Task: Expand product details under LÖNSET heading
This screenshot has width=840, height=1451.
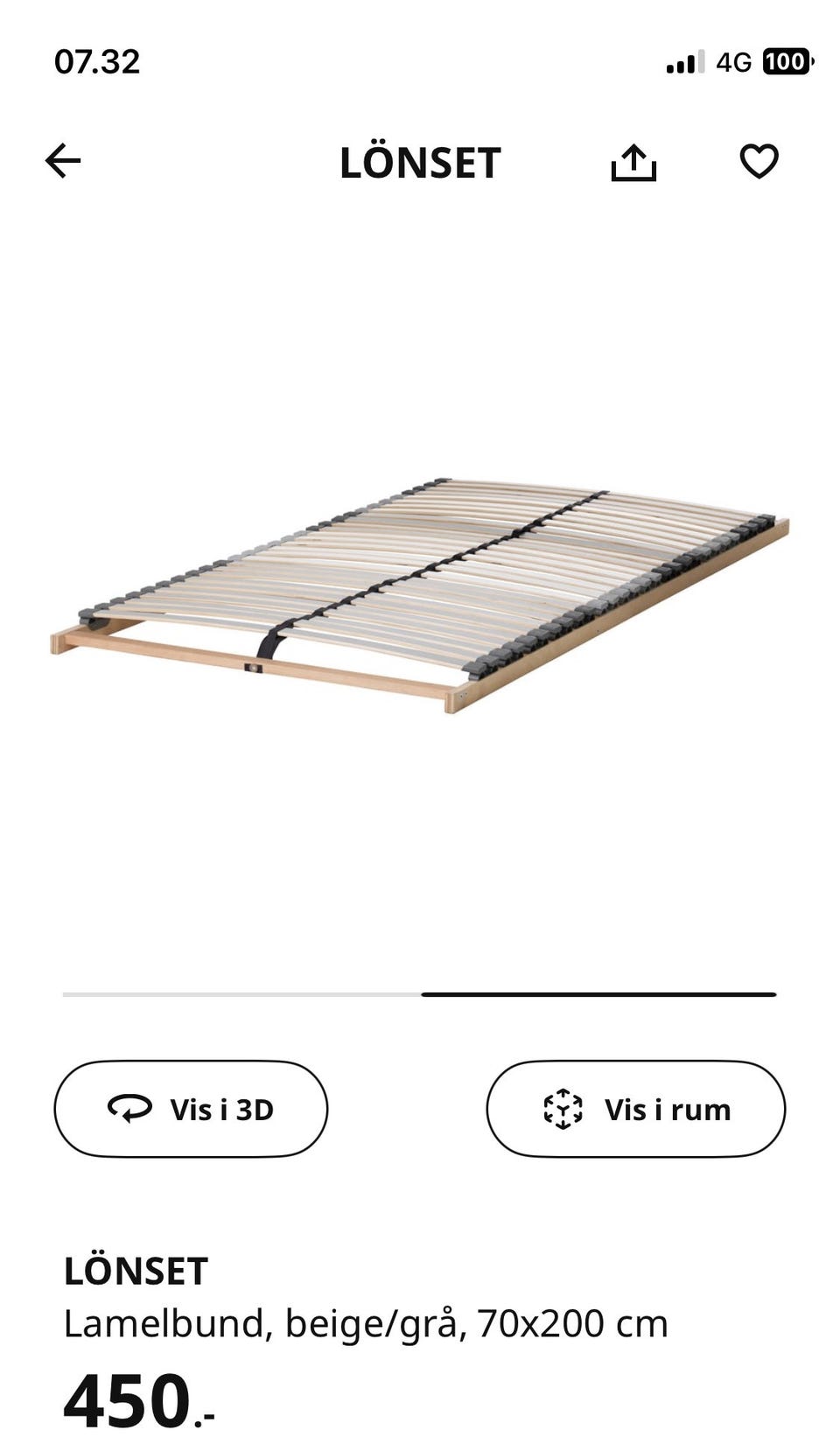Action: coord(367,1324)
